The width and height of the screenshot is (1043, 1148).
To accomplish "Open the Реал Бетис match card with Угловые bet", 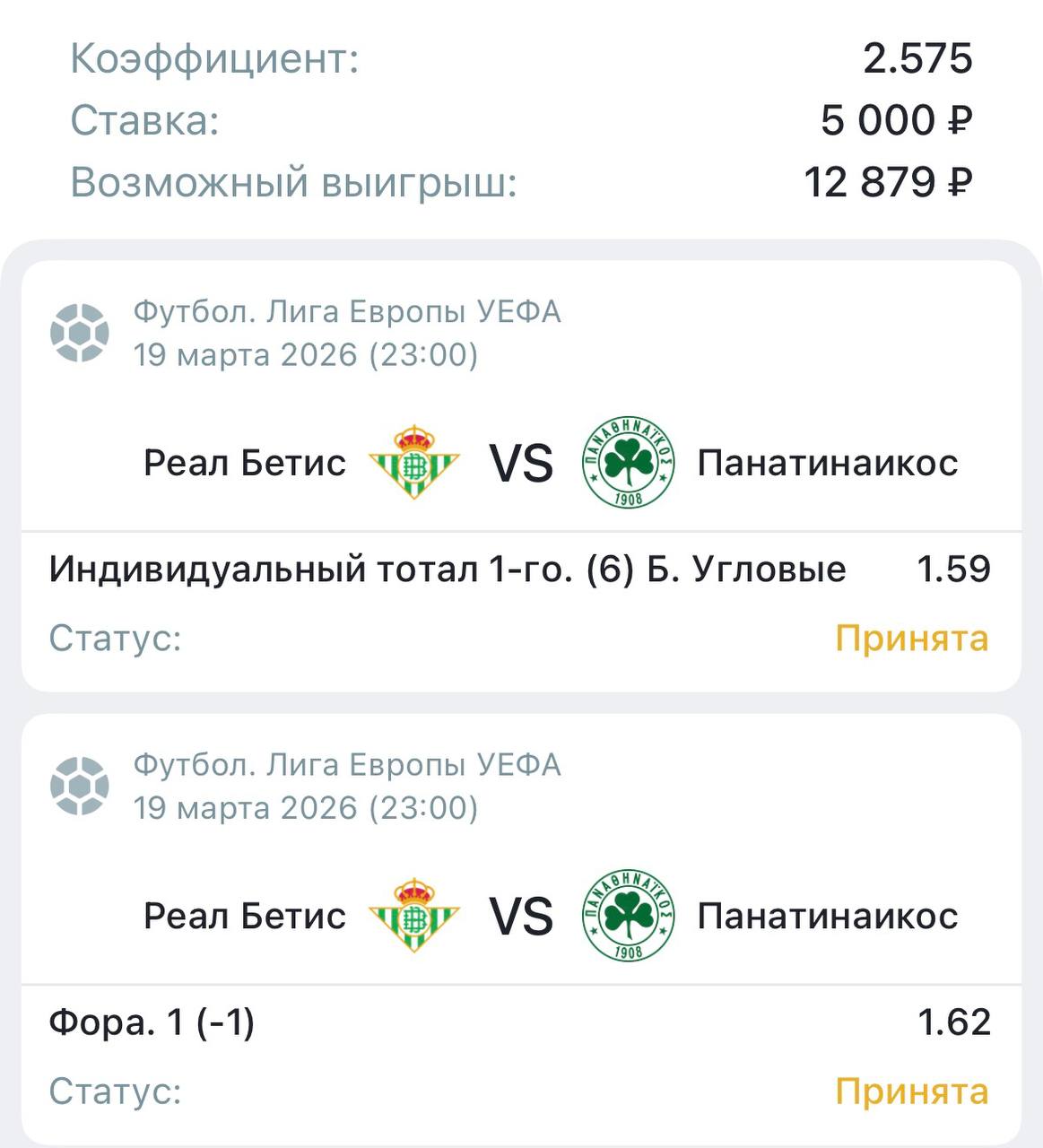I will click(x=520, y=464).
